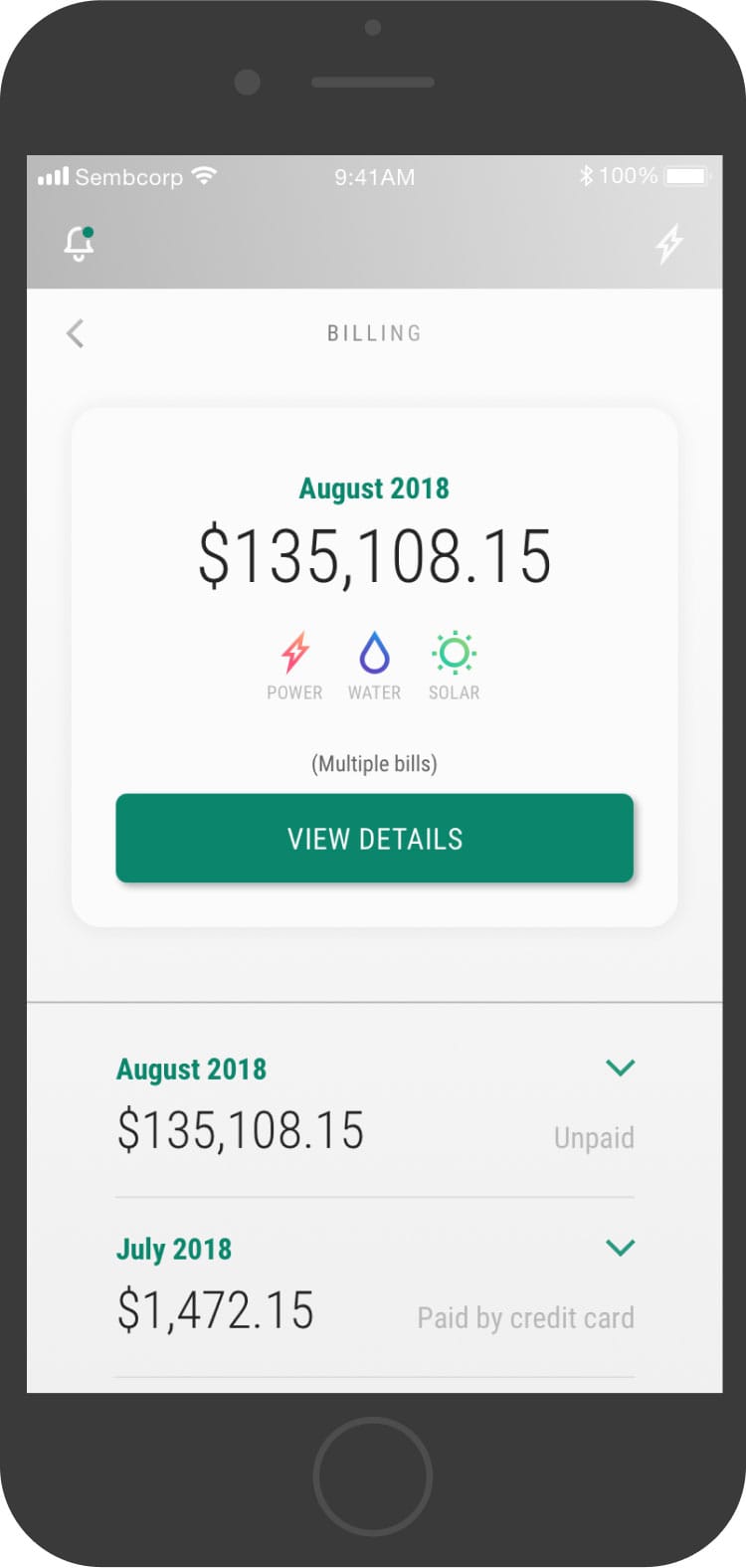Tap the Unpaid status label
This screenshot has height=1568, width=746.
pyautogui.click(x=594, y=1137)
